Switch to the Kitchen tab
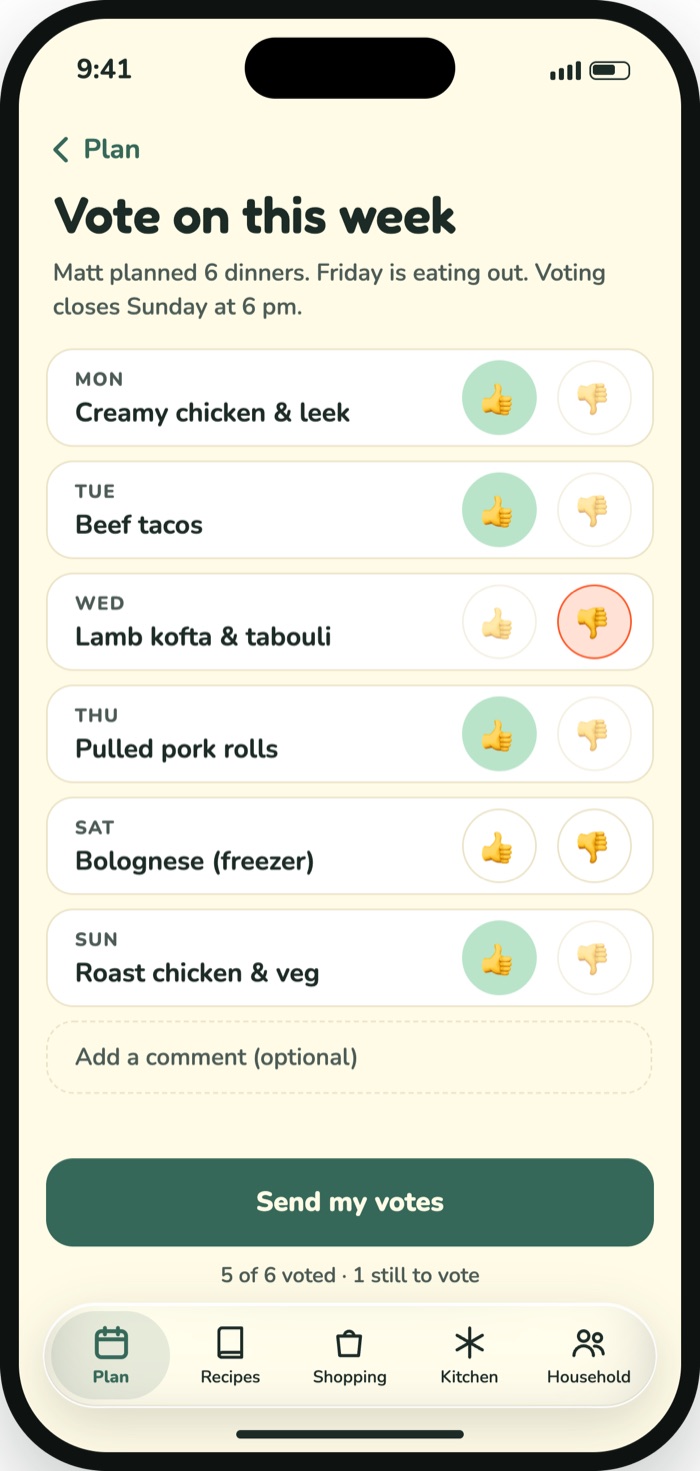The width and height of the screenshot is (700, 1471). 469,1355
